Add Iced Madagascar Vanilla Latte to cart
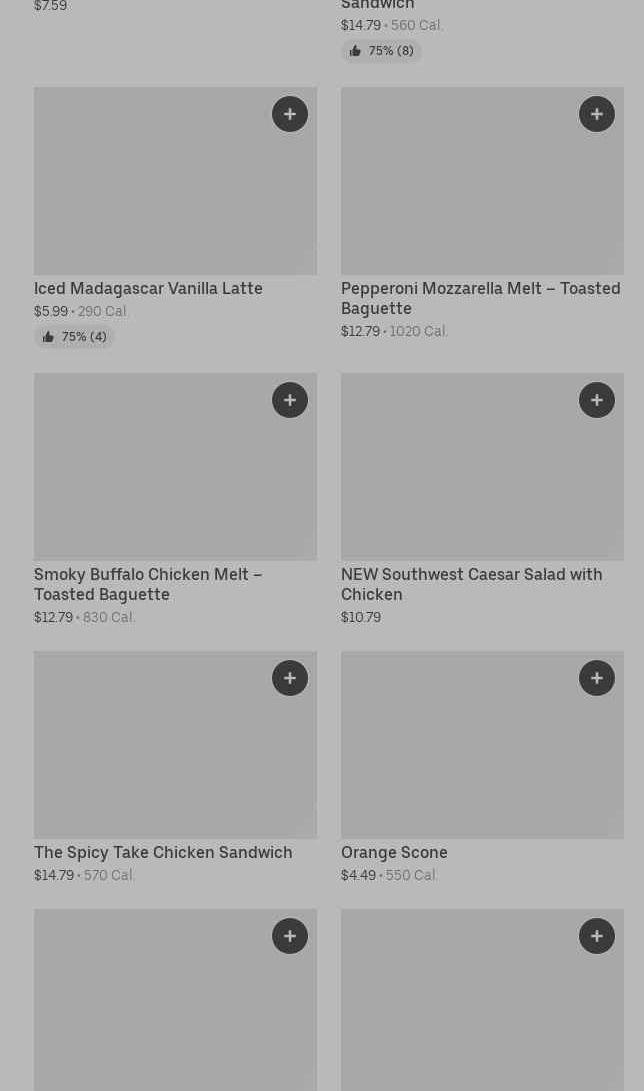This screenshot has height=1091, width=644. pos(290,114)
